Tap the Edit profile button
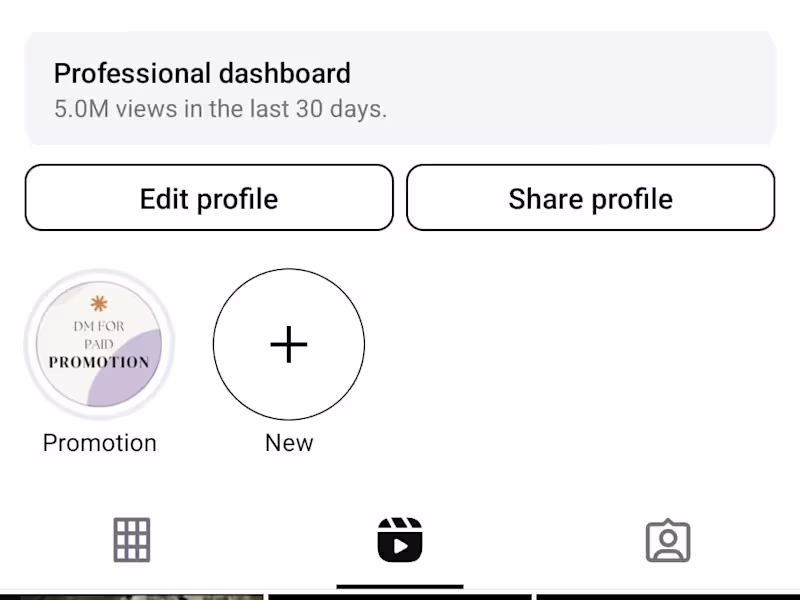 click(x=209, y=198)
